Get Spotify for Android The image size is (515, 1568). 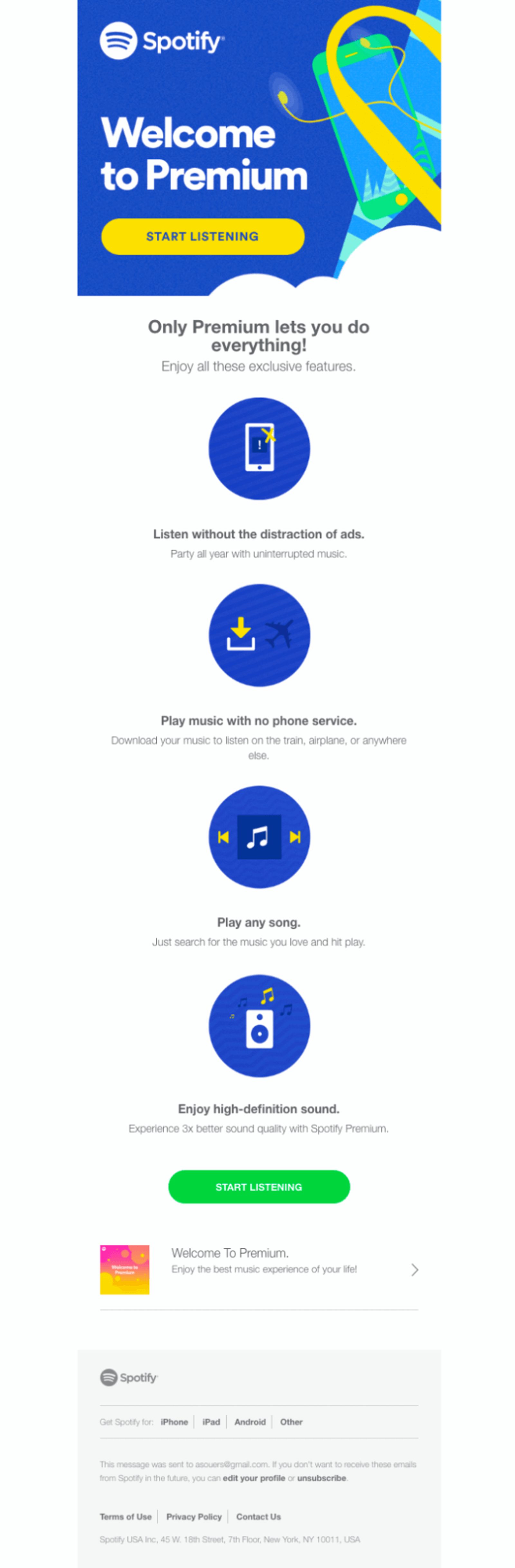tap(250, 1422)
